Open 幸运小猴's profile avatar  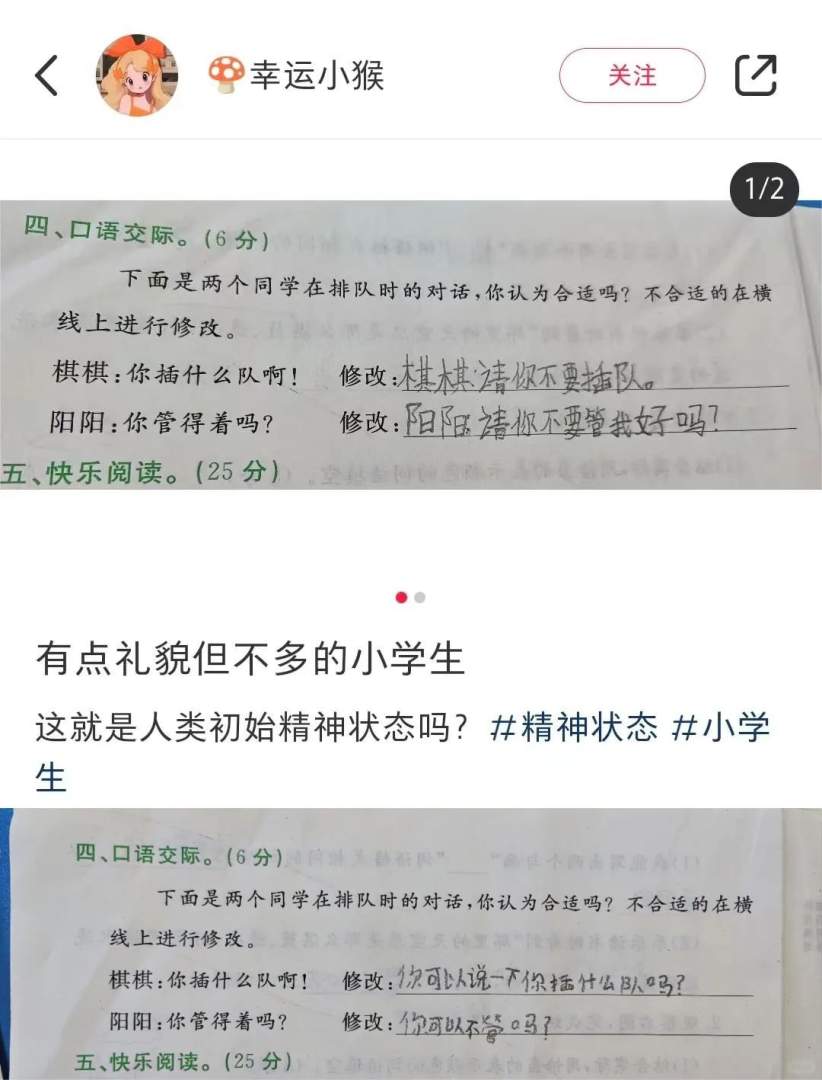point(137,76)
